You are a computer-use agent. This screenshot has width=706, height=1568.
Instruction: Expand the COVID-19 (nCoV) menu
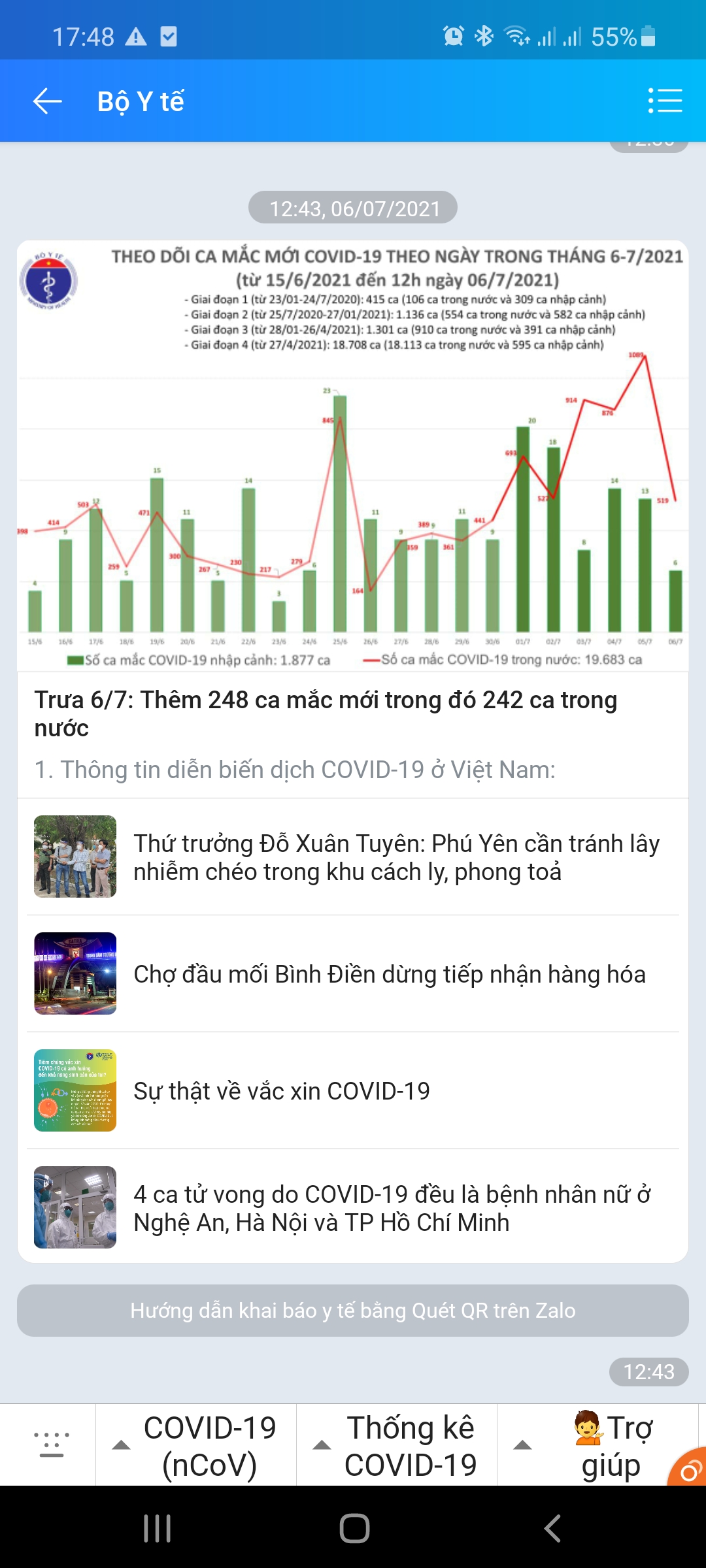[196, 1445]
